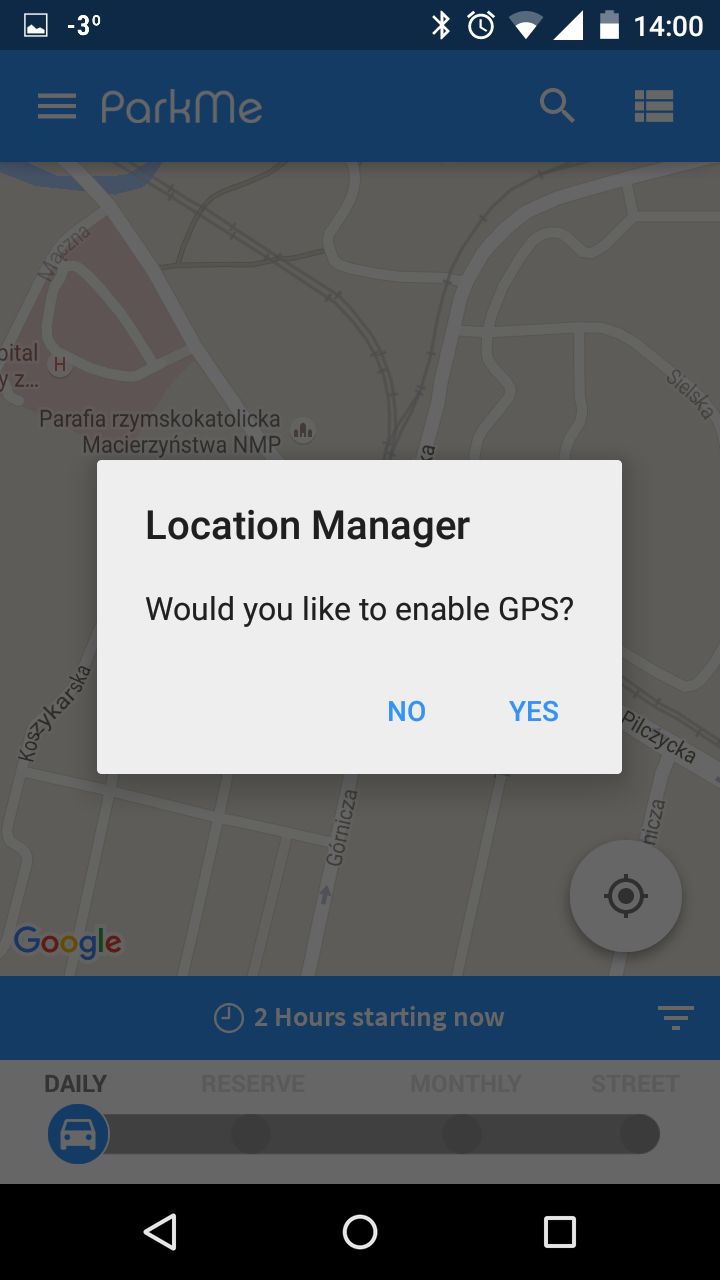Confirm enabling GPS with YES
This screenshot has width=720, height=1280.
pos(533,711)
